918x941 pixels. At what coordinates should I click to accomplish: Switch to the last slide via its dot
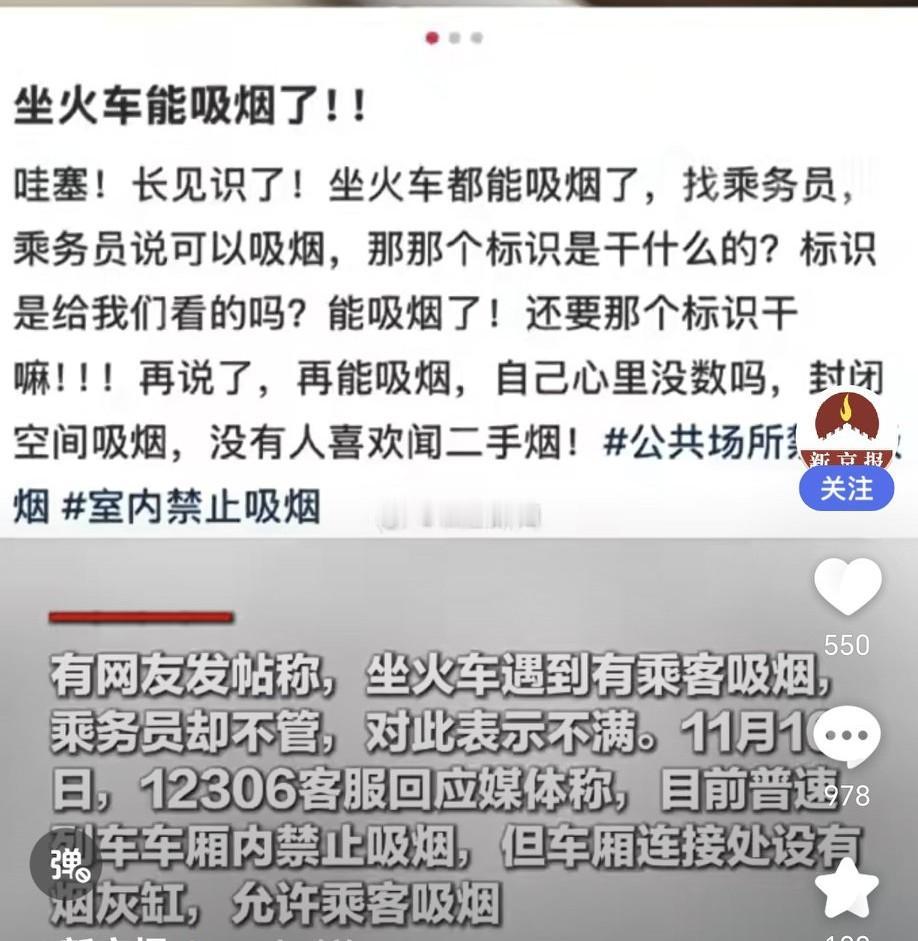point(478,37)
